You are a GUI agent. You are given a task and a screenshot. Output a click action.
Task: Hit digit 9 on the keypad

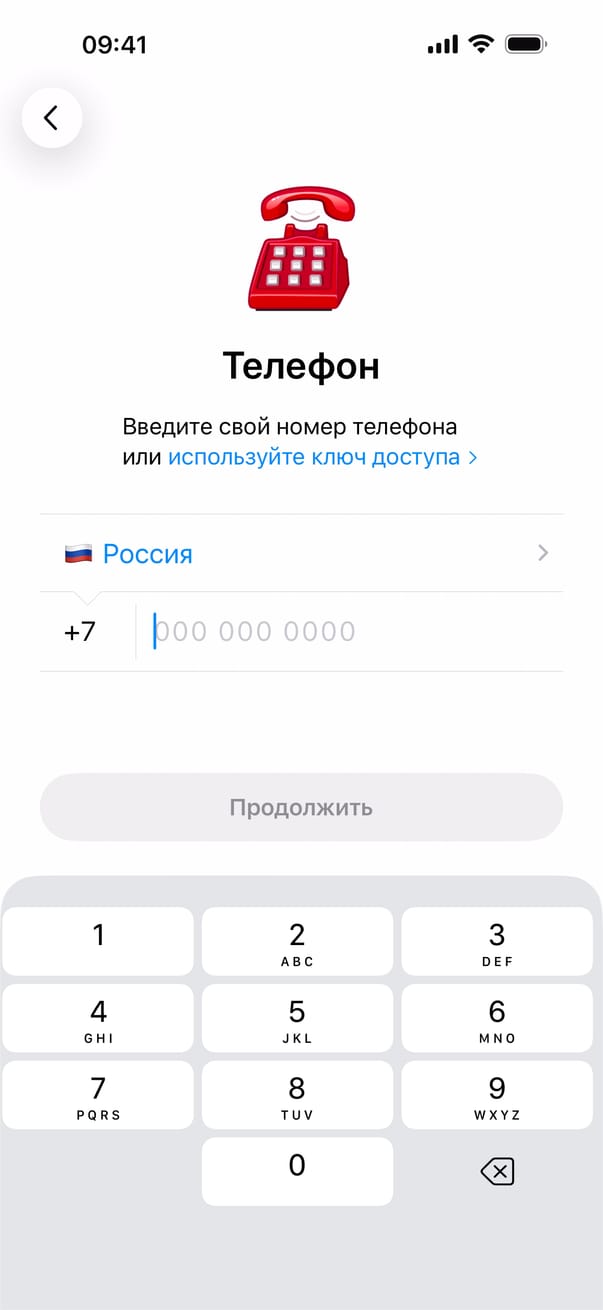click(x=496, y=1095)
